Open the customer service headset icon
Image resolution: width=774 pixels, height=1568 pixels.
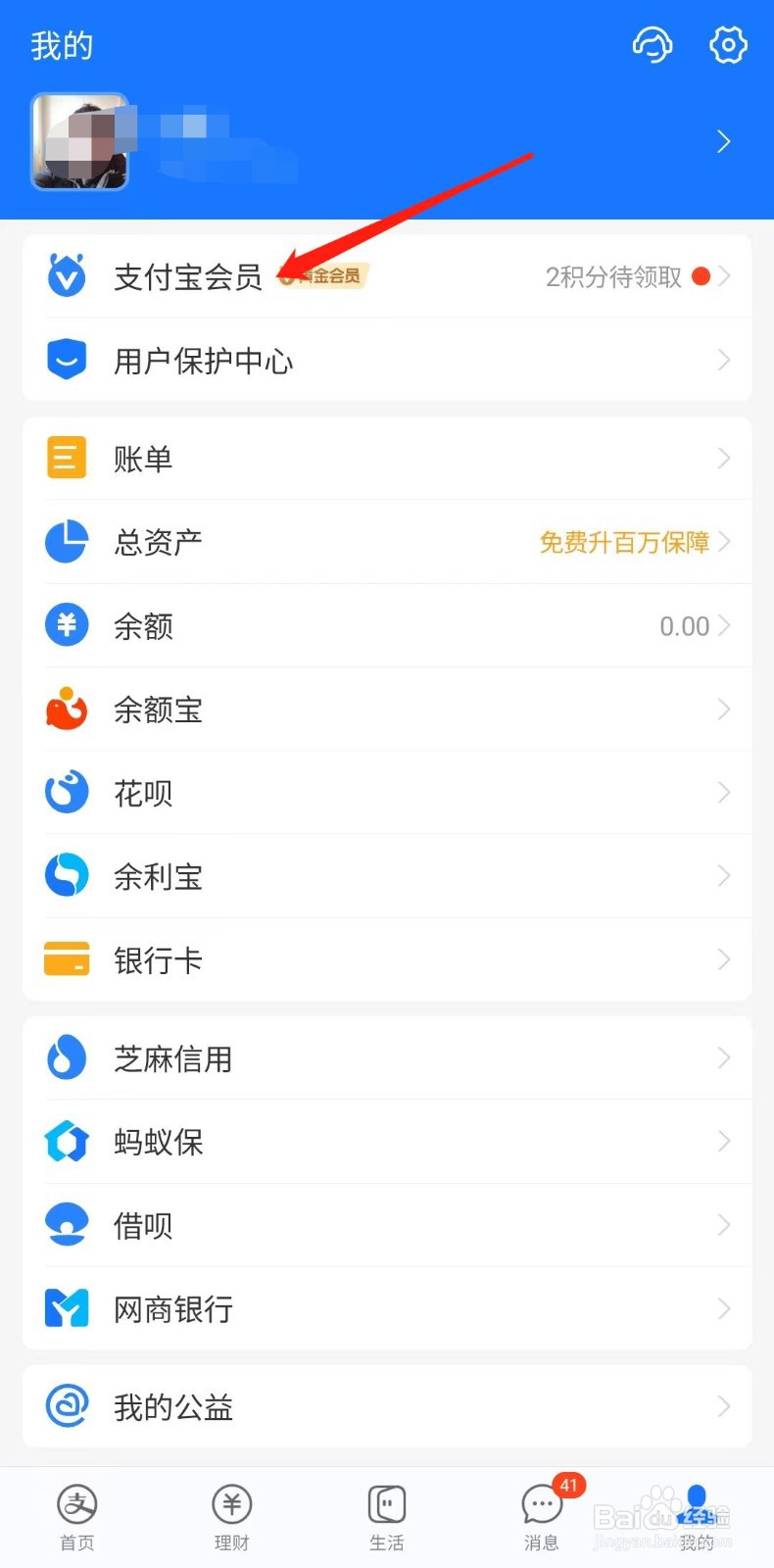point(653,45)
